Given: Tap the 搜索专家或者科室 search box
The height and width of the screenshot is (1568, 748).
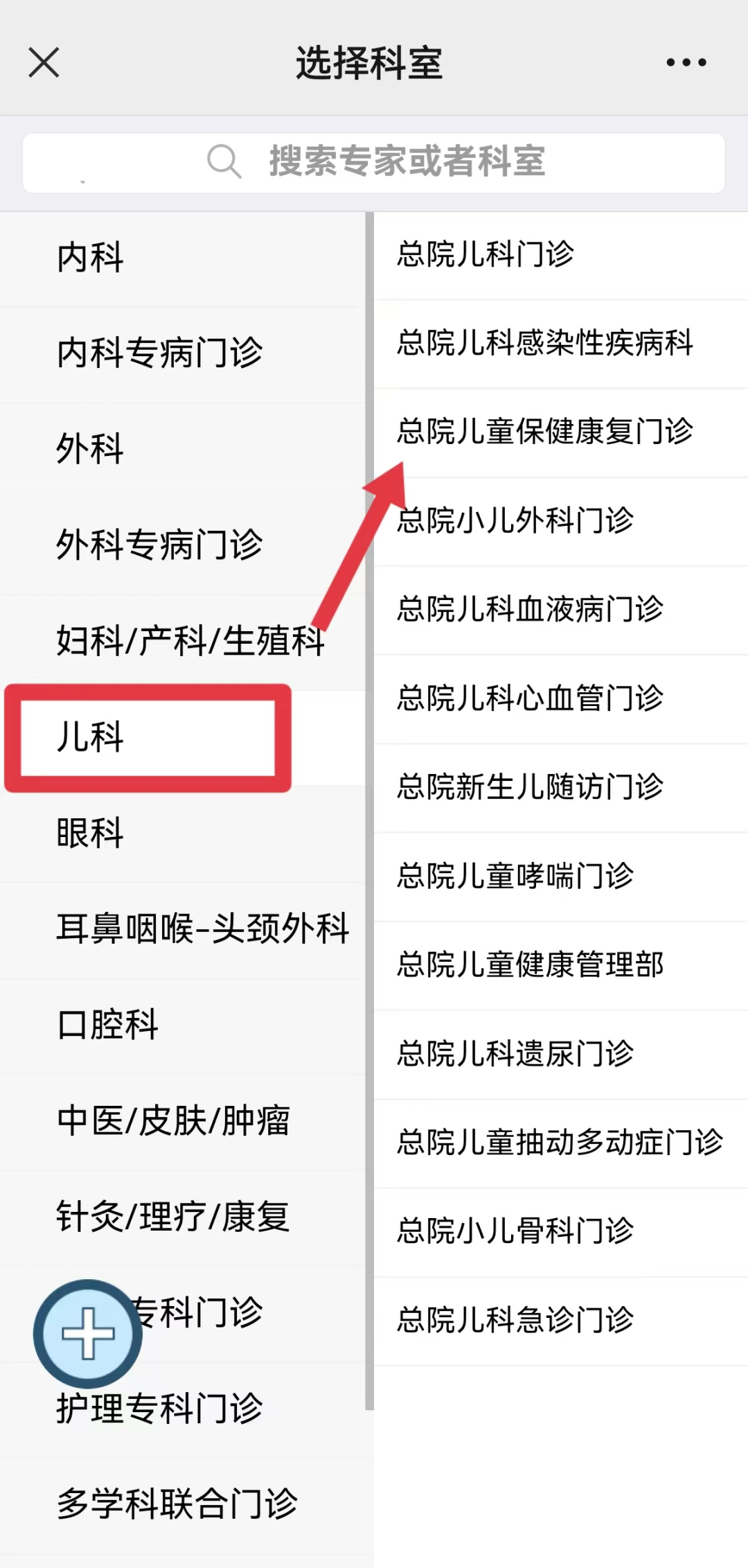Looking at the screenshot, I should (374, 163).
